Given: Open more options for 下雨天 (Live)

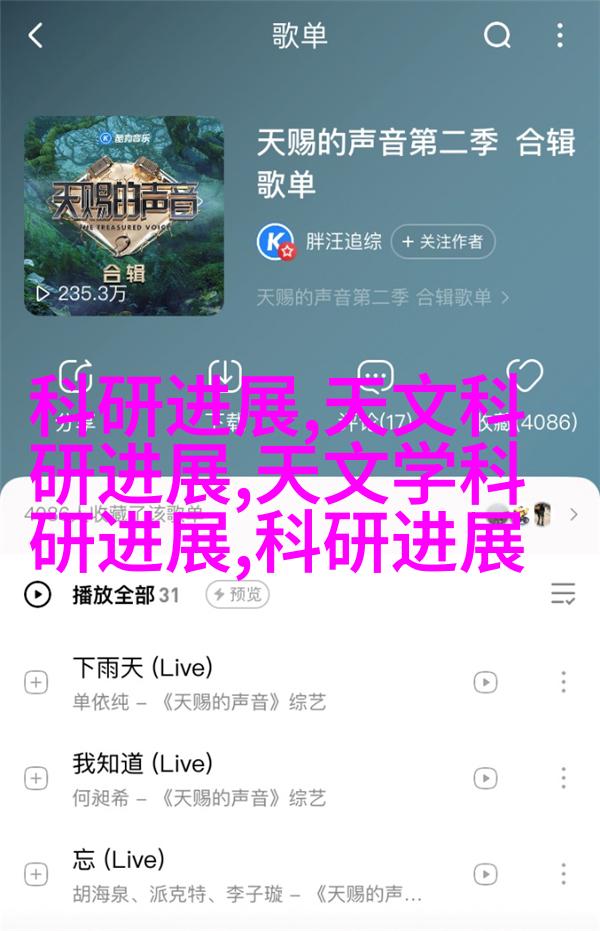Looking at the screenshot, I should point(563,682).
